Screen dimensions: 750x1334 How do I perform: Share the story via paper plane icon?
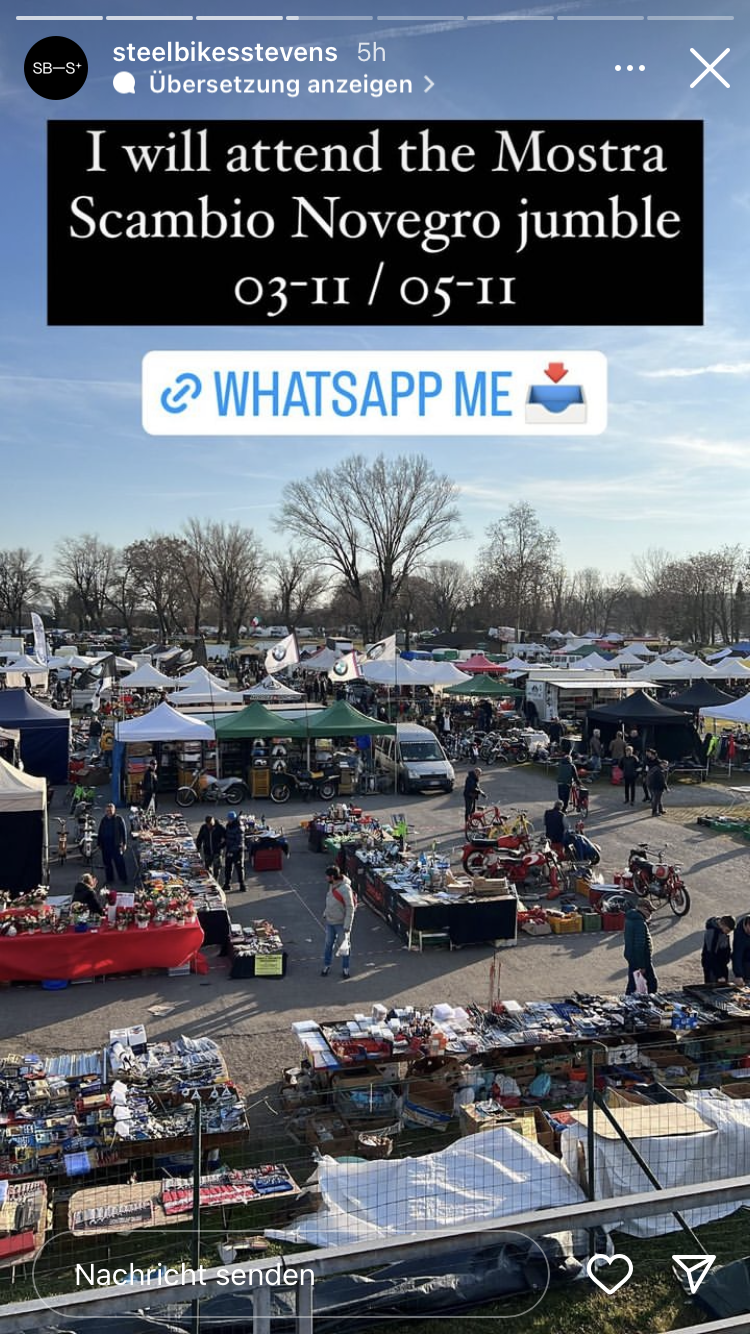(x=693, y=1274)
